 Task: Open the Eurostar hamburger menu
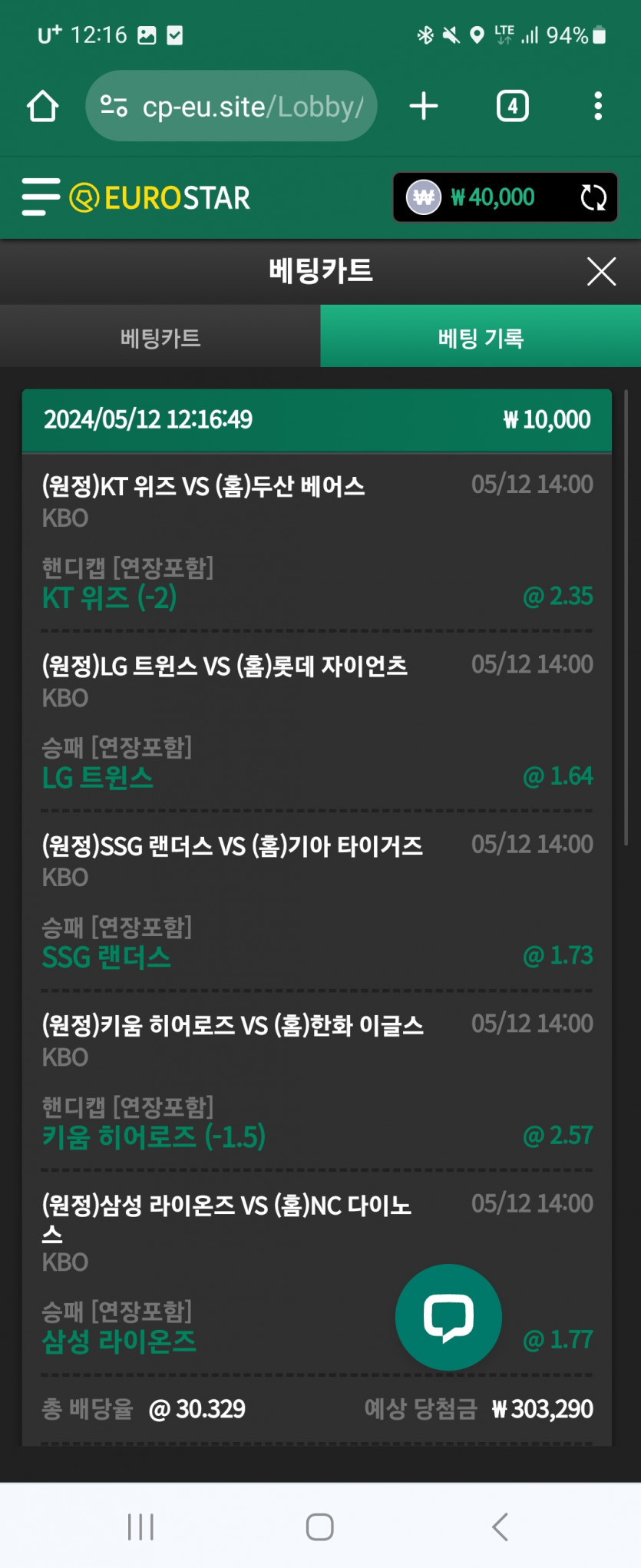(40, 197)
